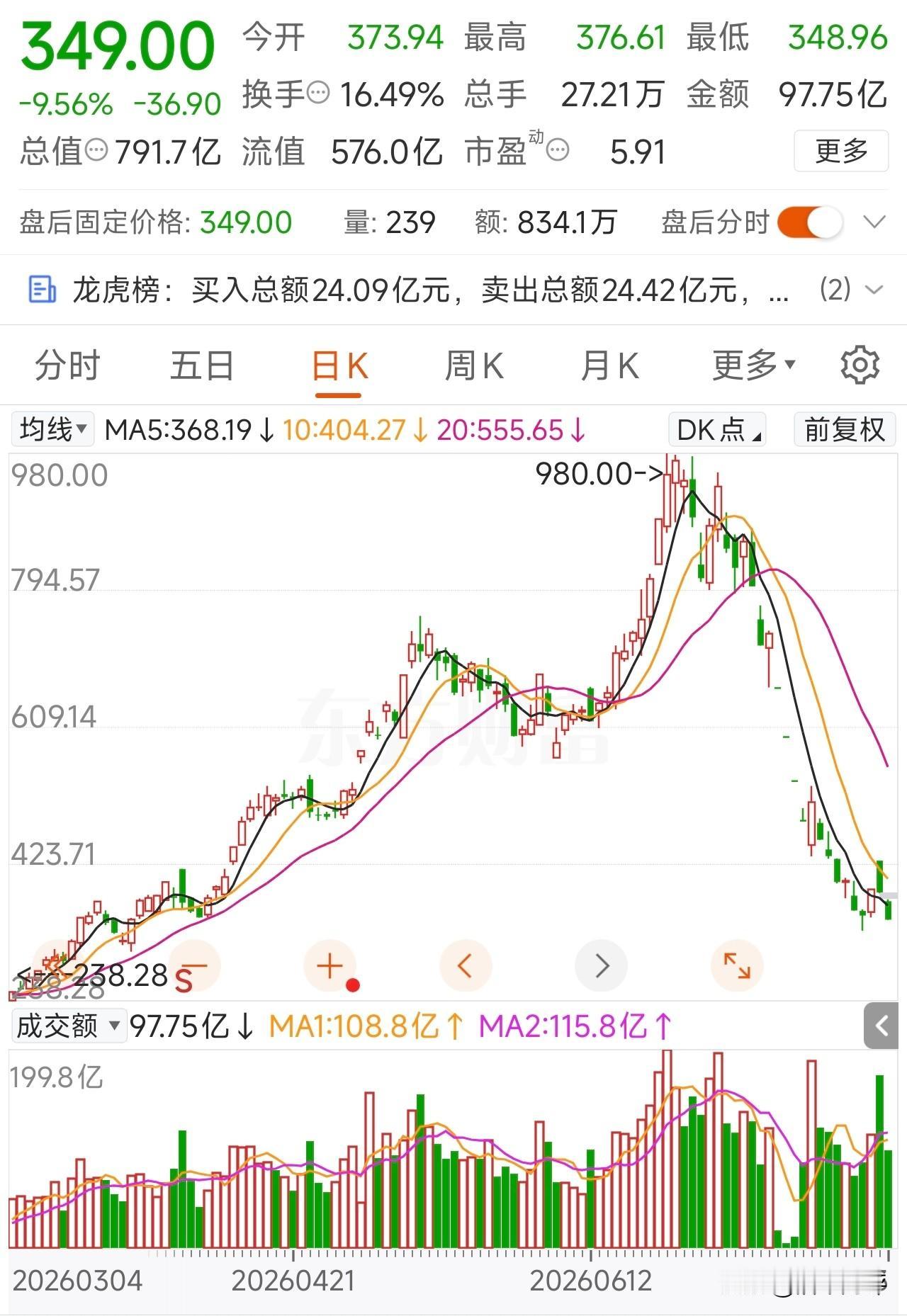
Task: Change the 前复权 adjustment option
Action: pos(845,429)
